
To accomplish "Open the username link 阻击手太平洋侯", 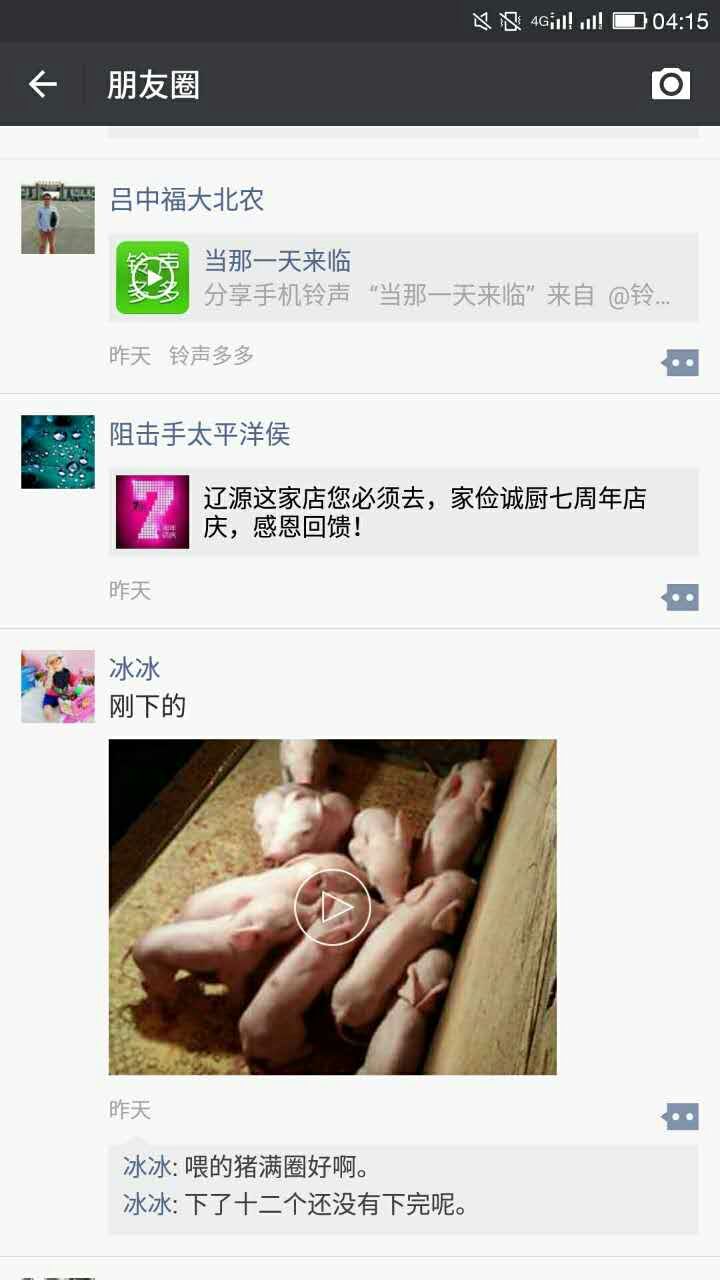I will [199, 434].
